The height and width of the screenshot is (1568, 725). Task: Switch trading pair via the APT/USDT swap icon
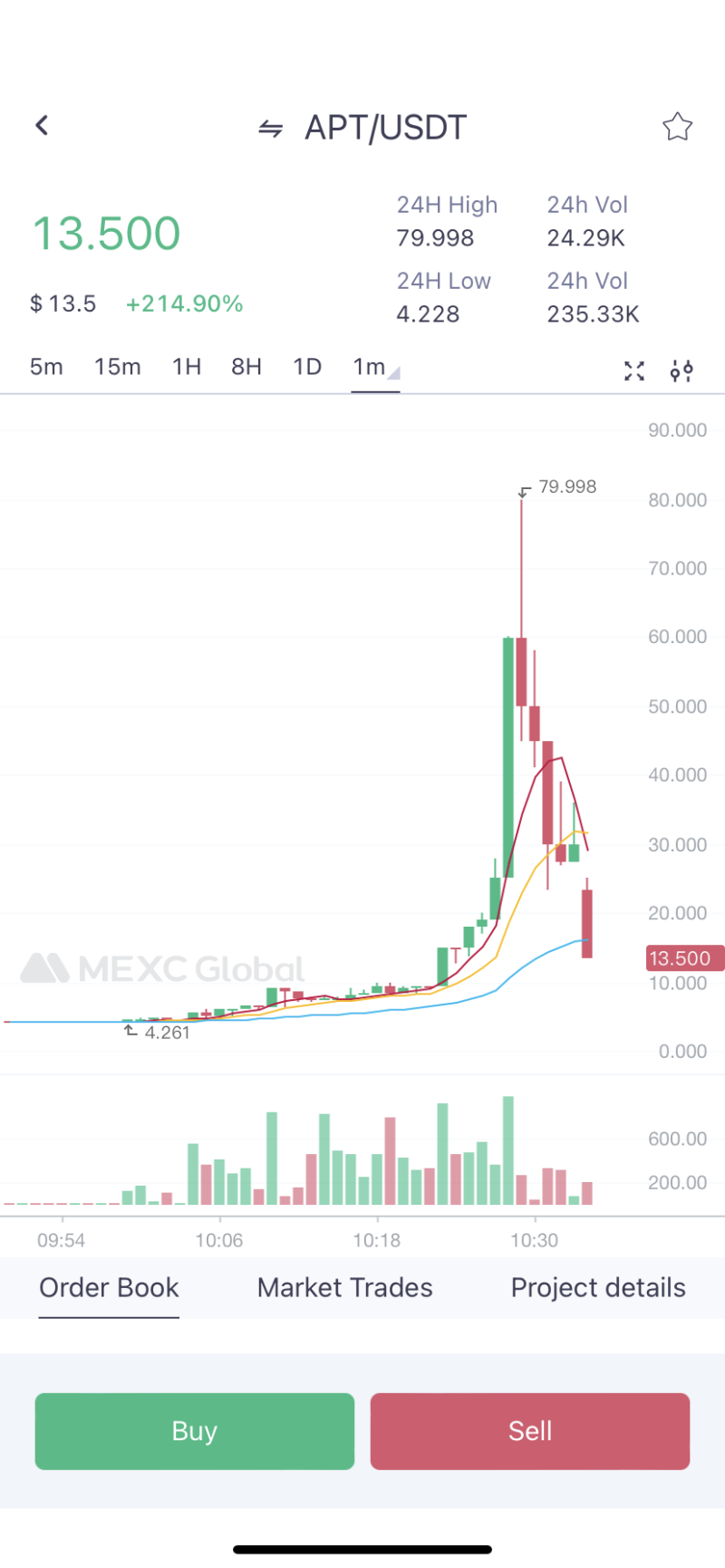pyautogui.click(x=270, y=129)
